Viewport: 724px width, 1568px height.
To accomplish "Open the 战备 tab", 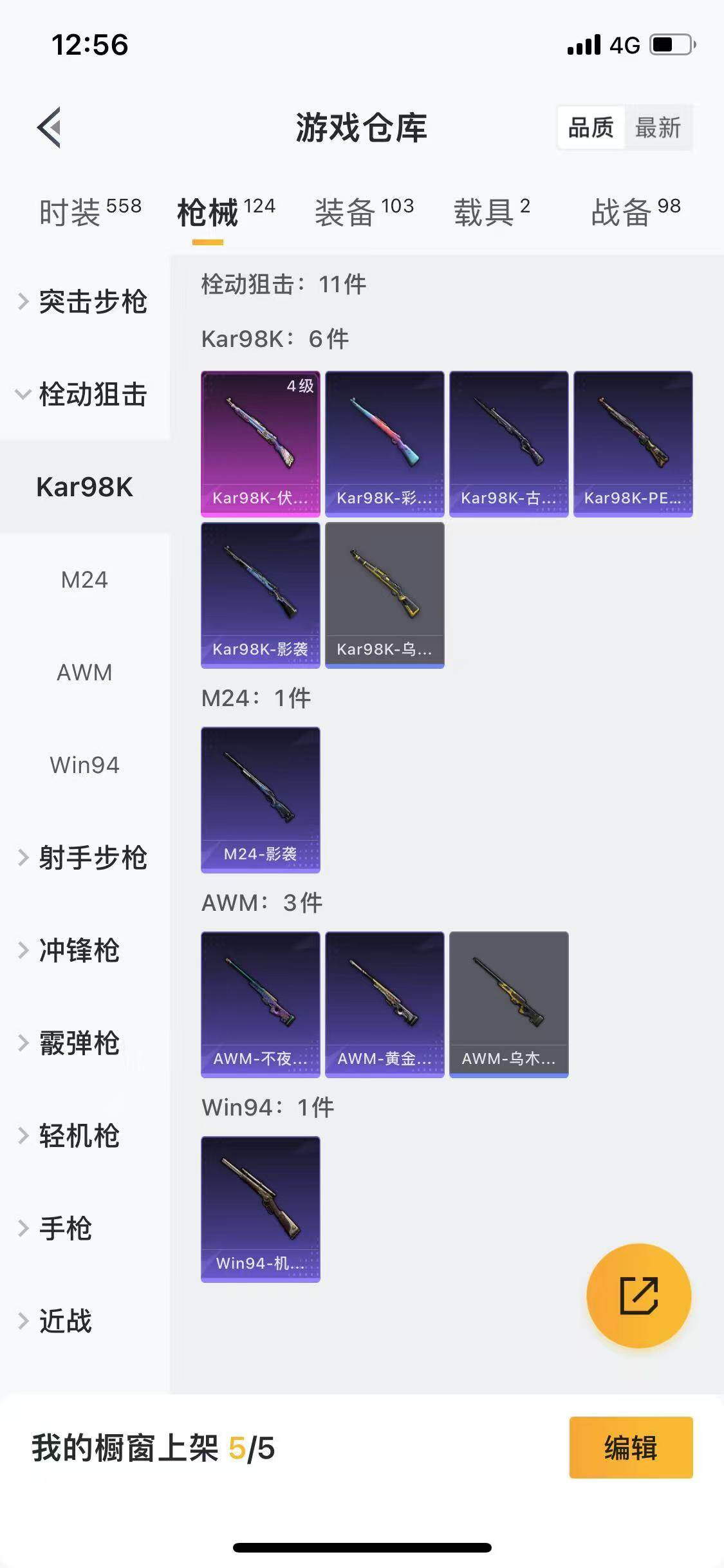I will (636, 212).
